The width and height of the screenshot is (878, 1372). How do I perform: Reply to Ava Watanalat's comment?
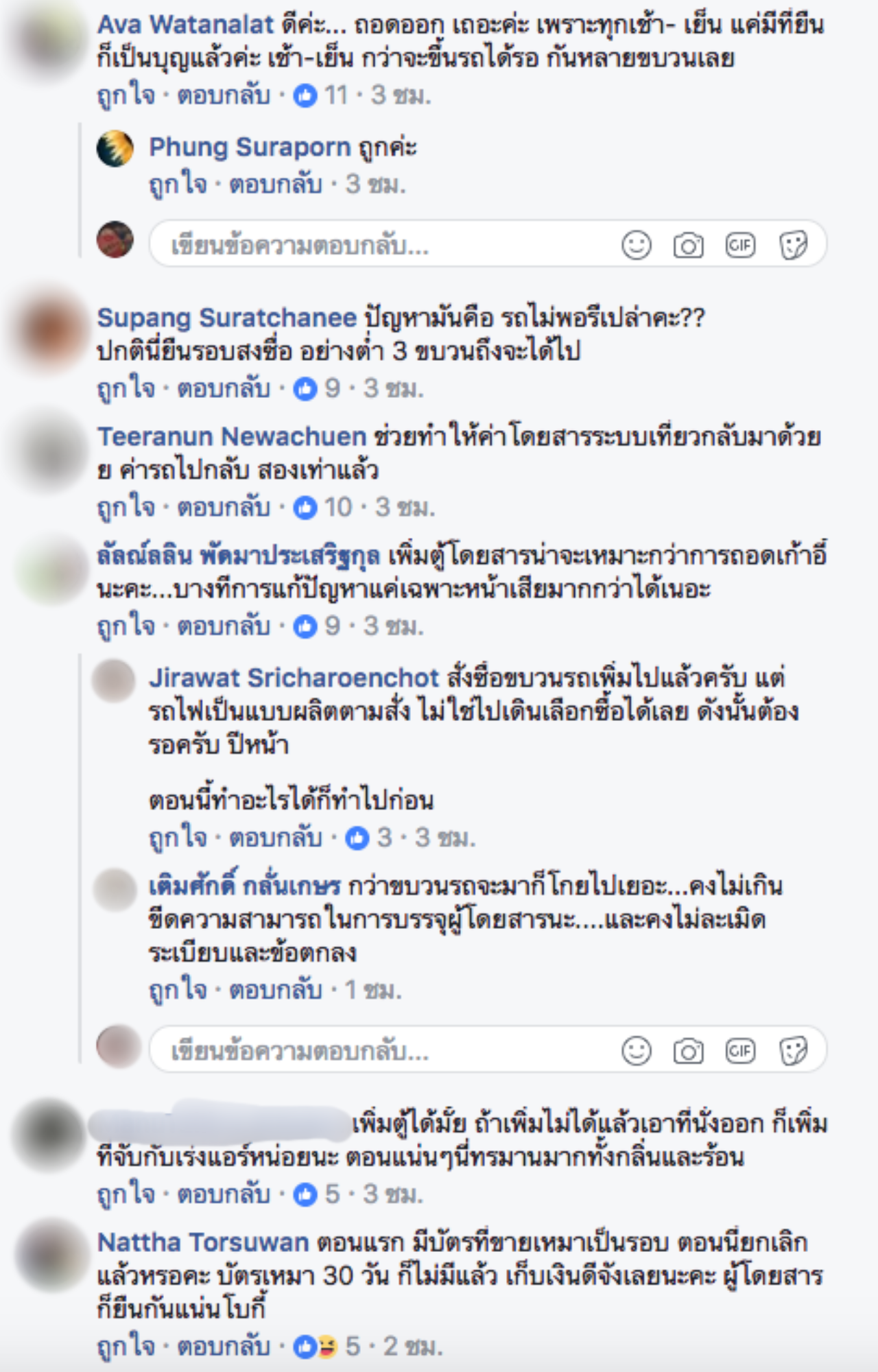coord(224,95)
